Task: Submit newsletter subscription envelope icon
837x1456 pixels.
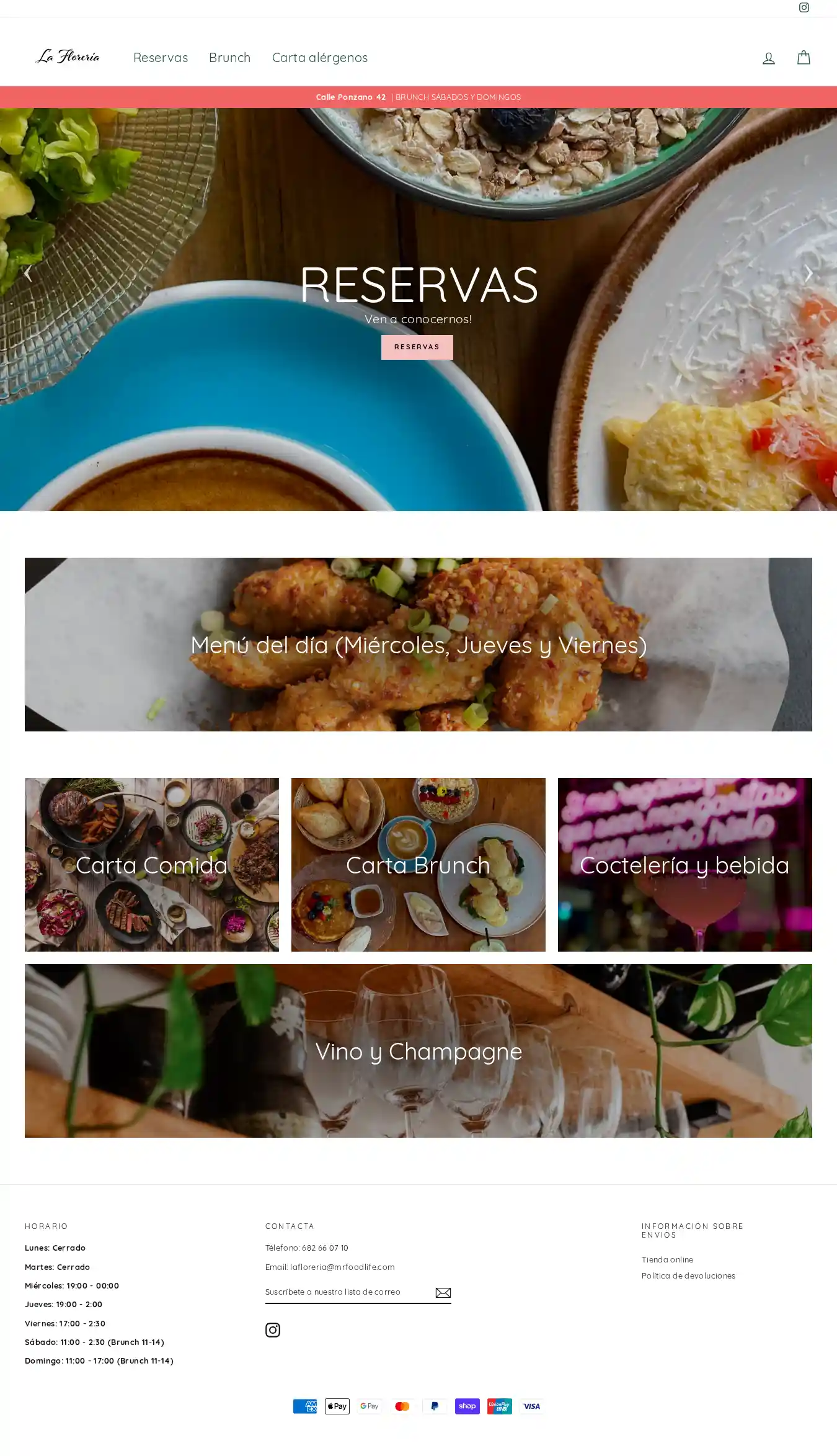Action: [443, 1292]
